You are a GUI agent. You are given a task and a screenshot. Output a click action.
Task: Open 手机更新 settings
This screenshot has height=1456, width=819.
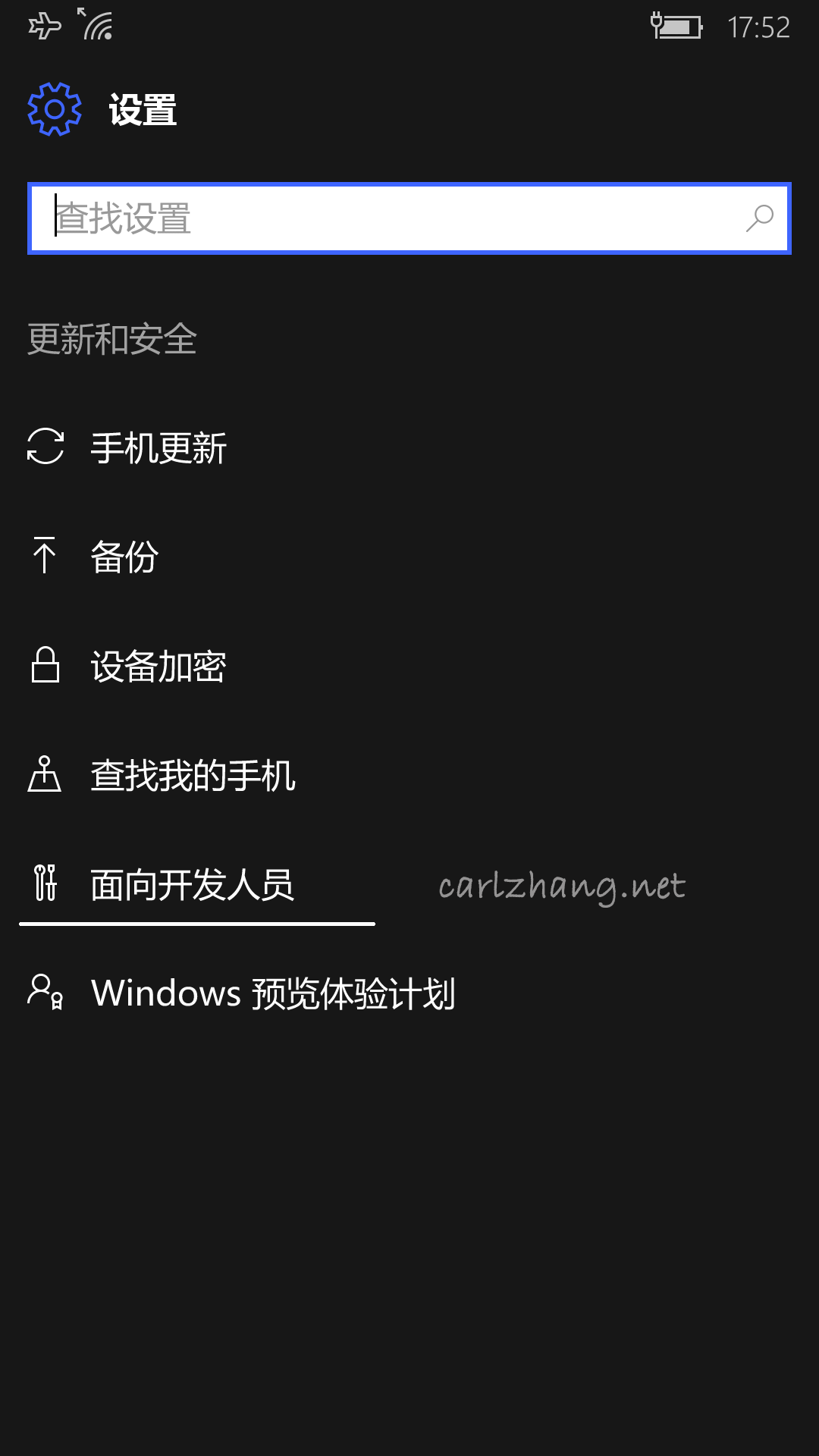[409, 447]
